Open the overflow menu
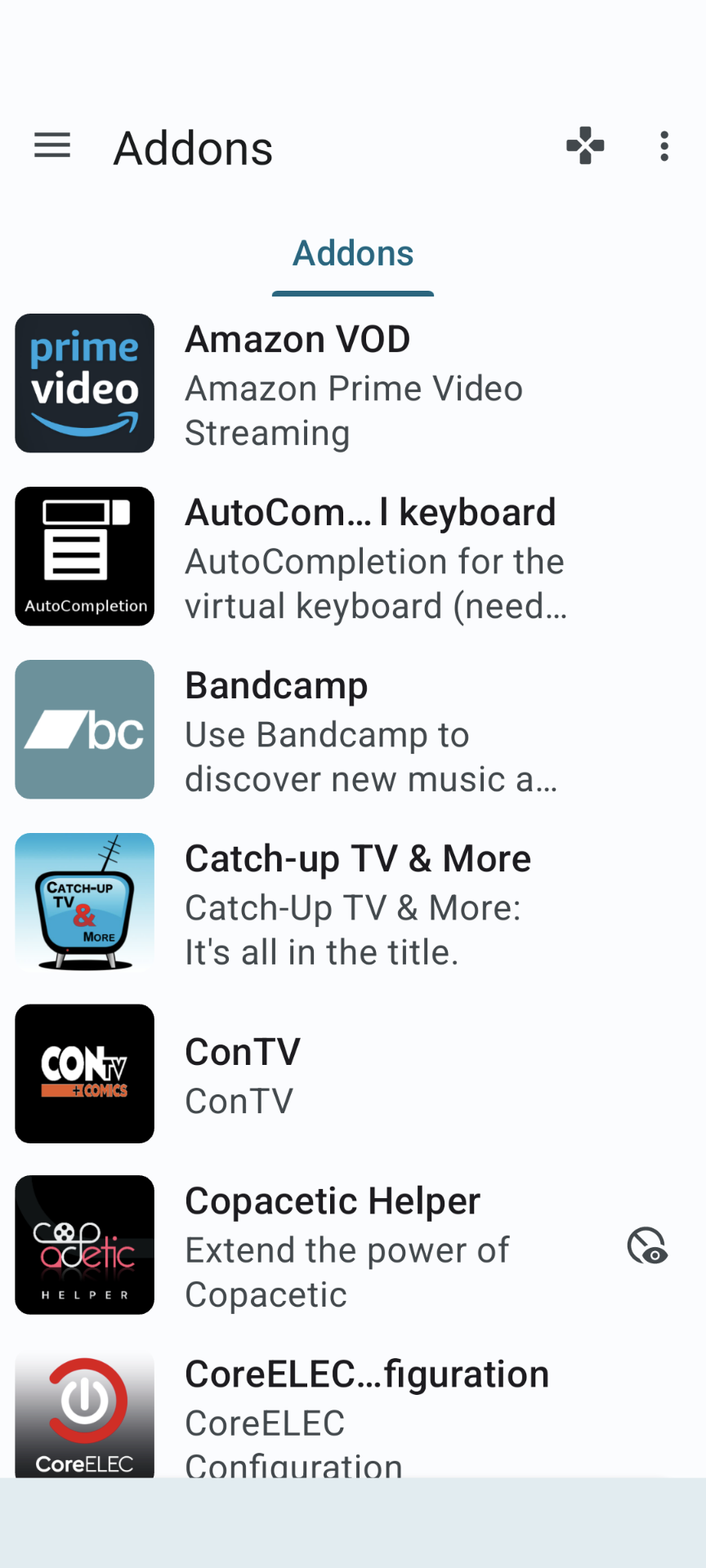Image resolution: width=706 pixels, height=1568 pixels. tap(664, 146)
